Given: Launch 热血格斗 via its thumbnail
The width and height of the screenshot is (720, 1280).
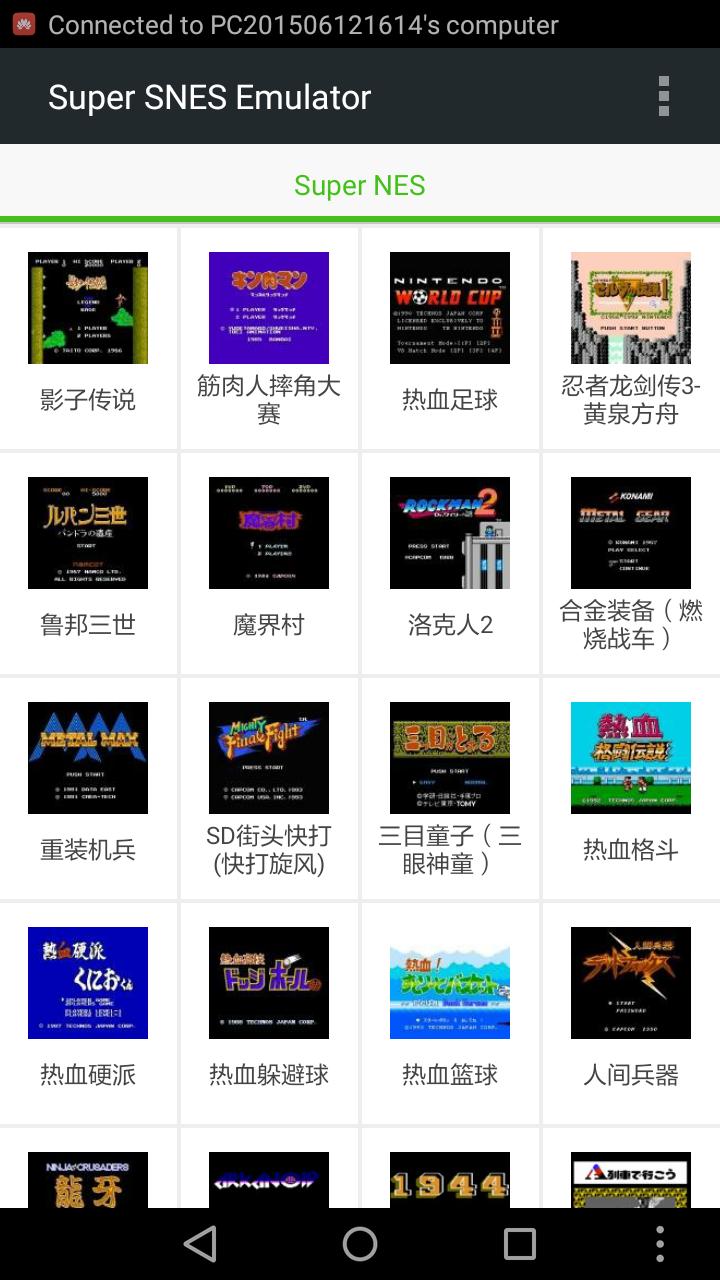Looking at the screenshot, I should point(631,757).
